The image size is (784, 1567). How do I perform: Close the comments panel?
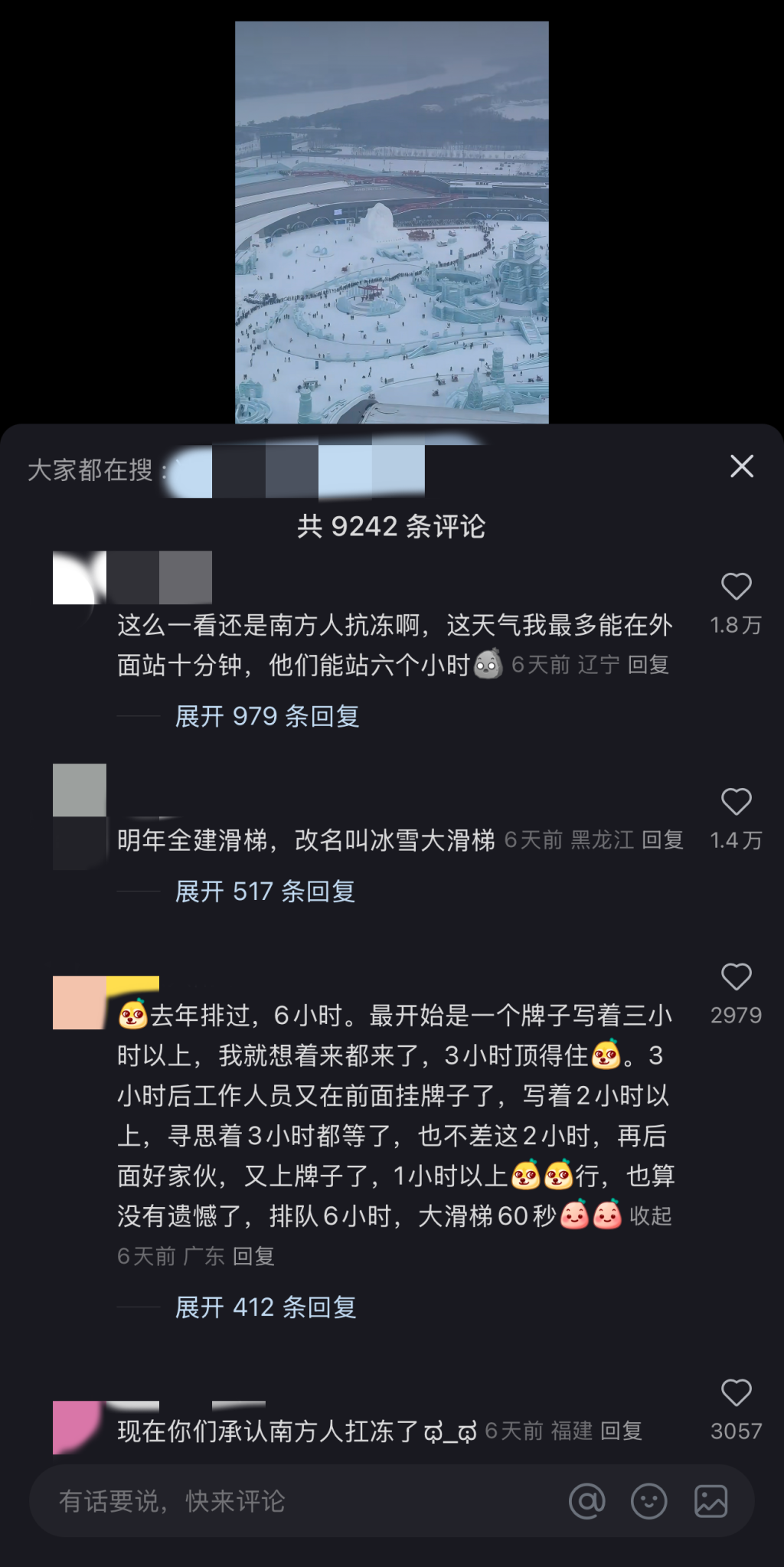pyautogui.click(x=741, y=466)
